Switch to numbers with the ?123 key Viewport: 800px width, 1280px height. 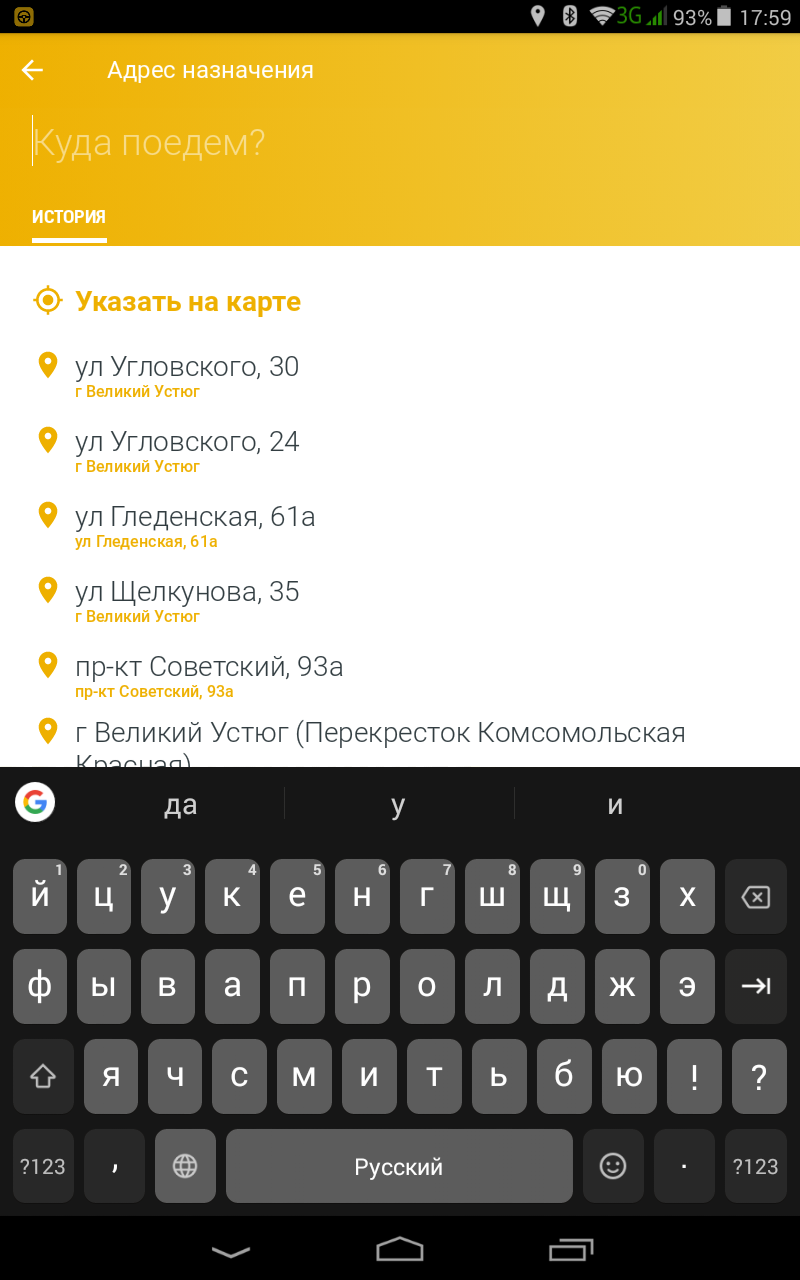(43, 1166)
